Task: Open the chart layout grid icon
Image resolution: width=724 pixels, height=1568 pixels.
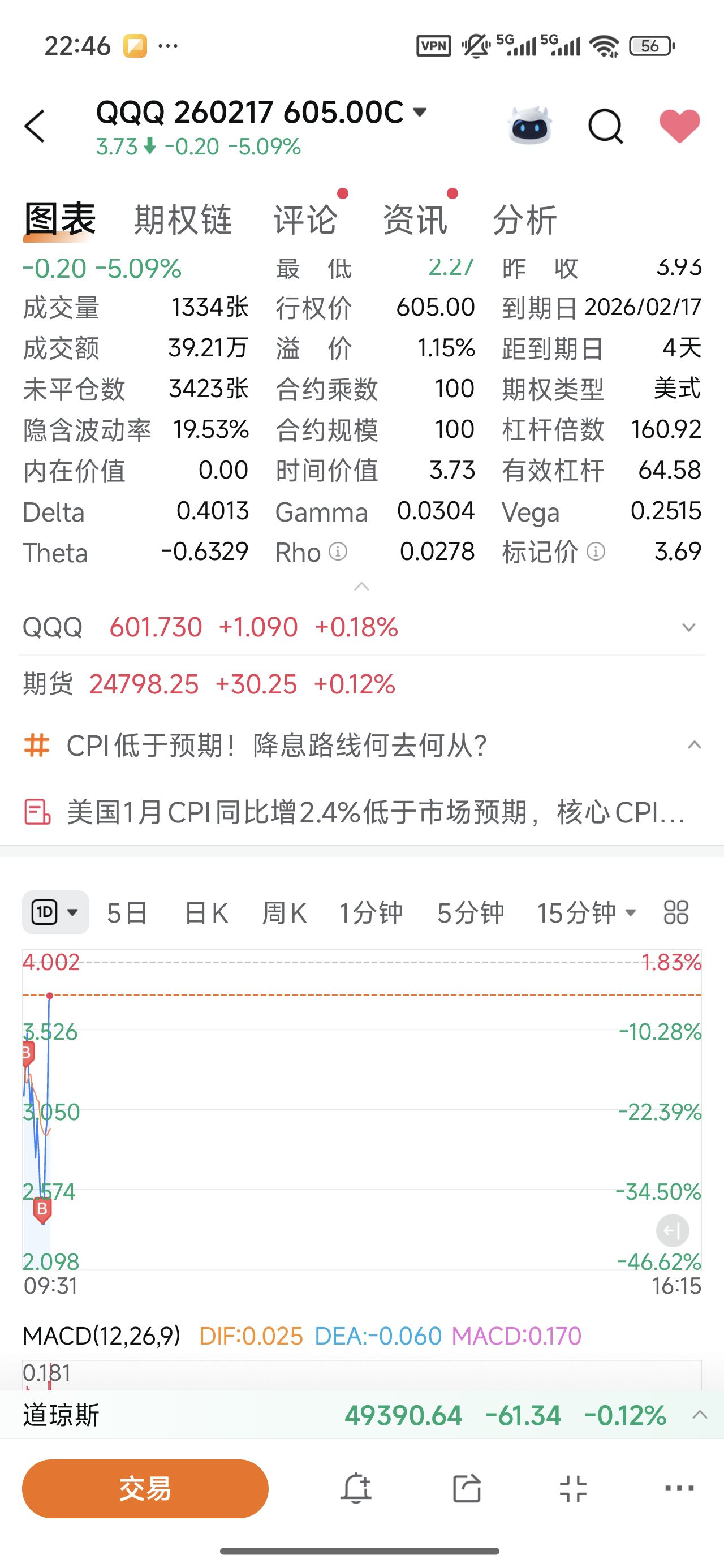Action: coord(676,912)
